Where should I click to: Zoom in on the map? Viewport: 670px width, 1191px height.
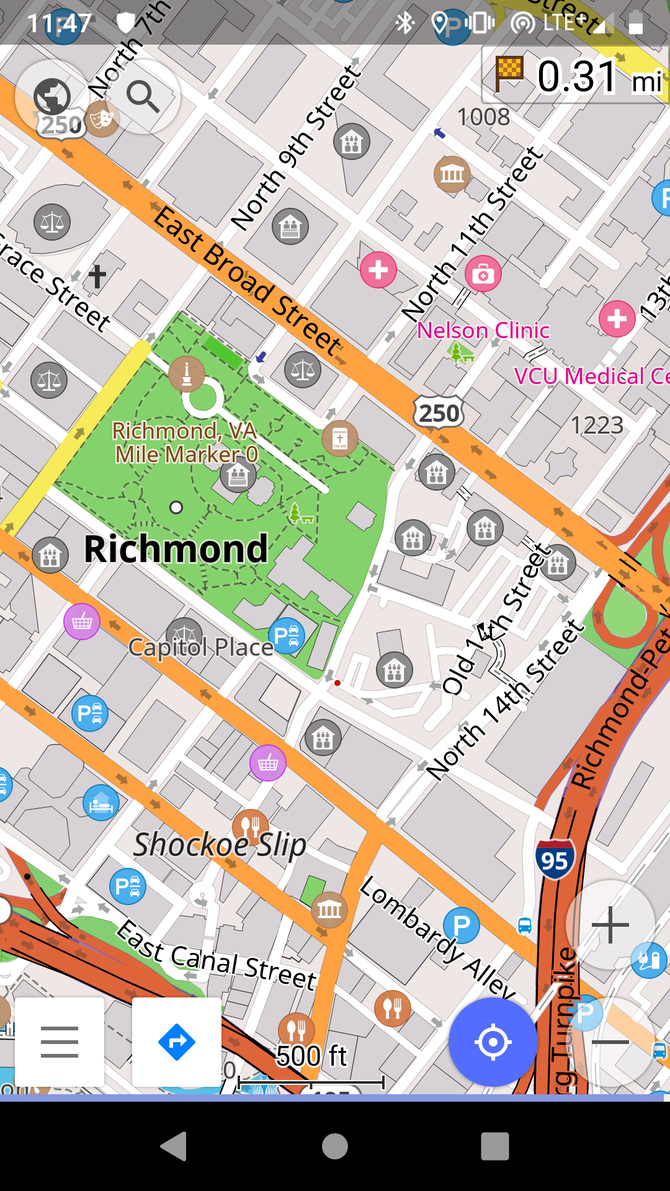coord(610,925)
